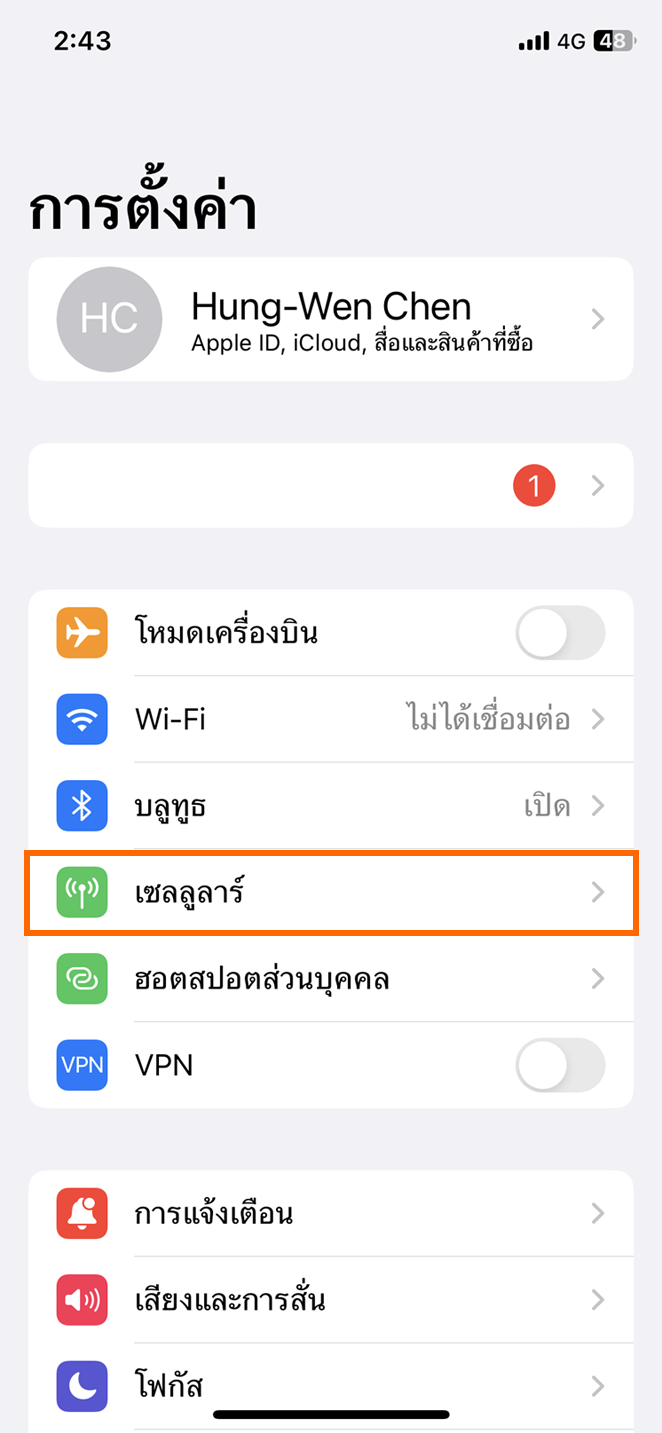Open Hung-Wen Chen Apple ID profile

pyautogui.click(x=331, y=319)
